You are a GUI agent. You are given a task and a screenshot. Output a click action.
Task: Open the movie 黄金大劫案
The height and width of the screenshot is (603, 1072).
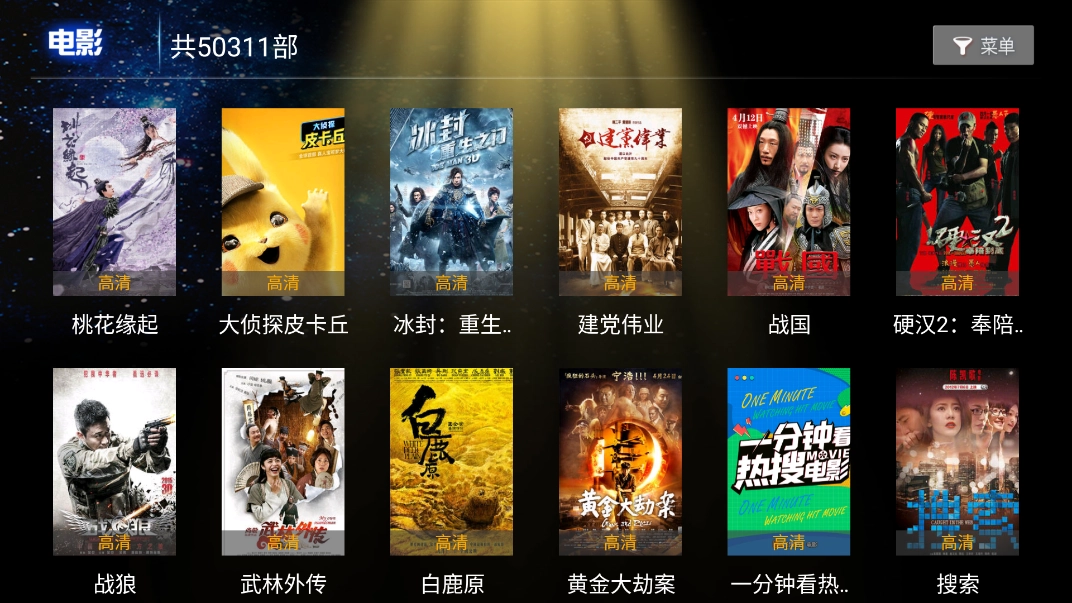click(620, 462)
